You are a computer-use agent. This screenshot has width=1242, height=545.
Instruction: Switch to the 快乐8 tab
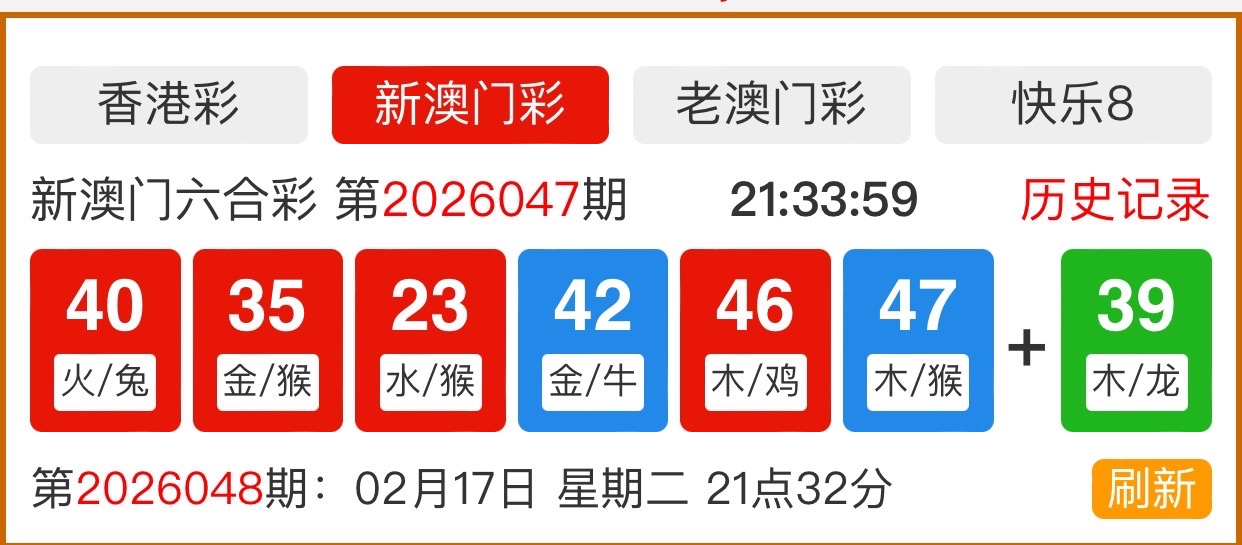tap(1073, 105)
